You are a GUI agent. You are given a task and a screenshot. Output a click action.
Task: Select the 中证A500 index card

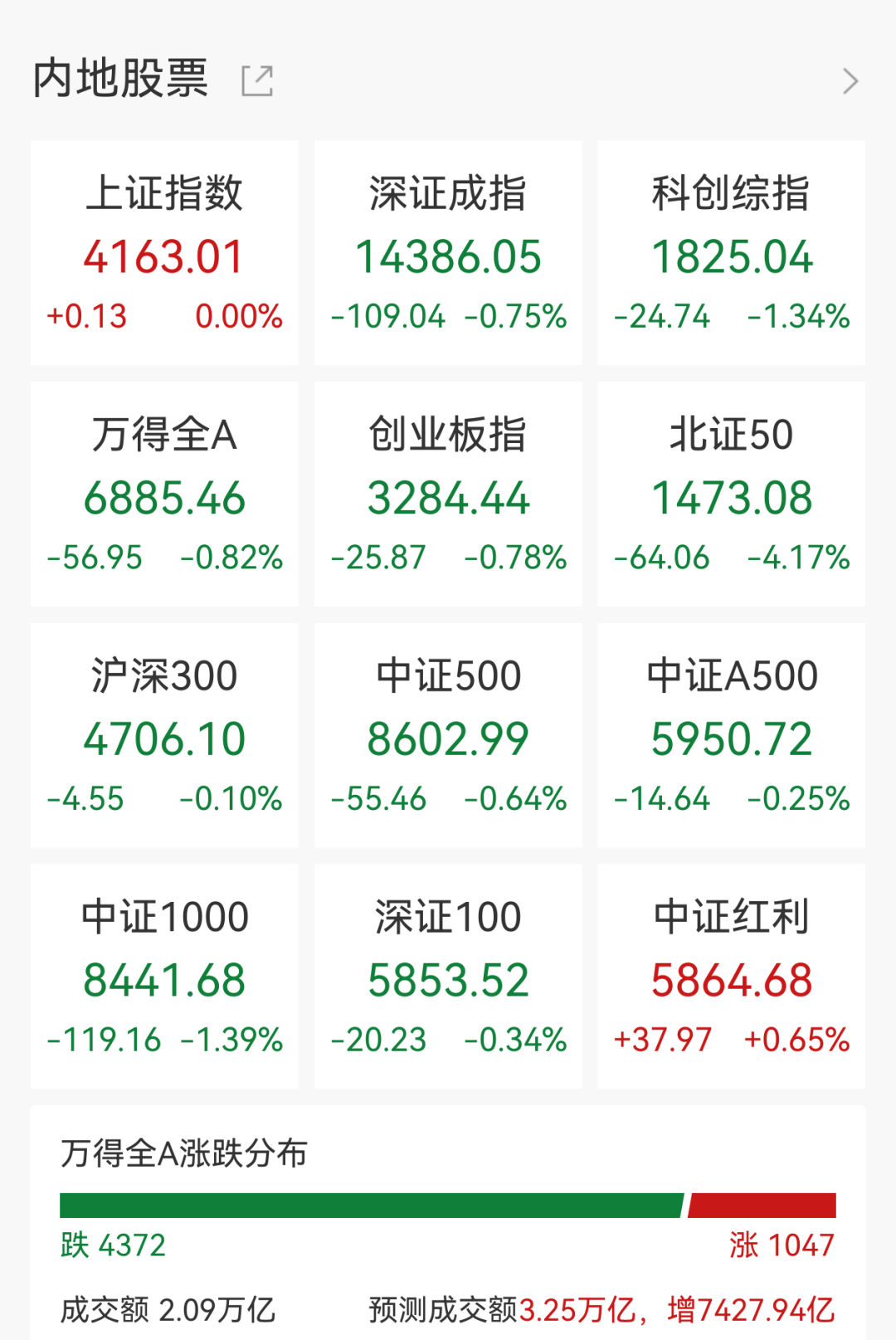[731, 735]
